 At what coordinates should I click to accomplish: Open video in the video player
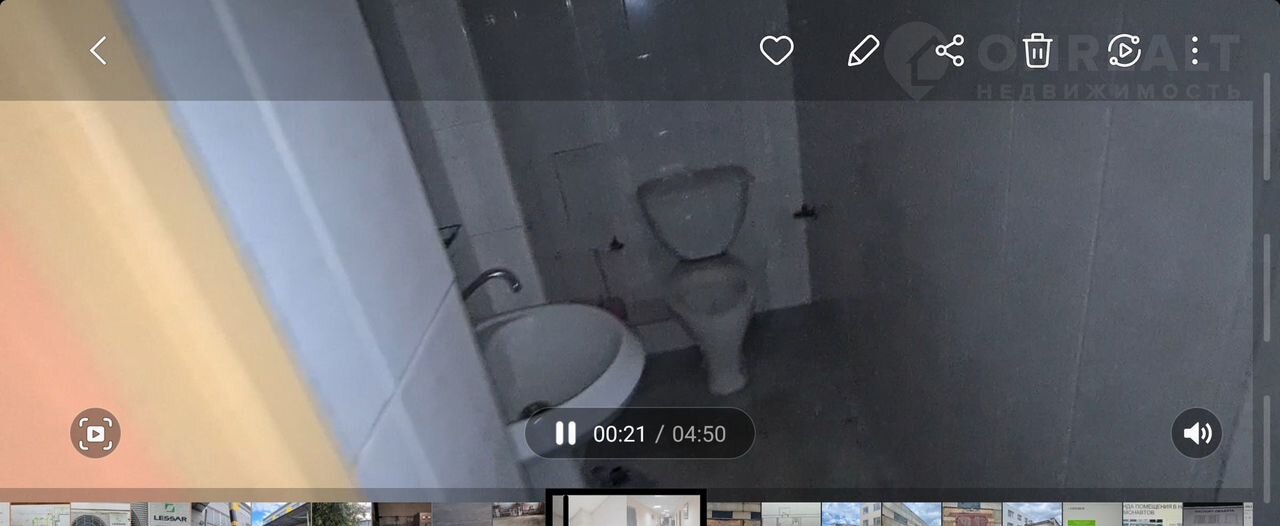[1124, 51]
